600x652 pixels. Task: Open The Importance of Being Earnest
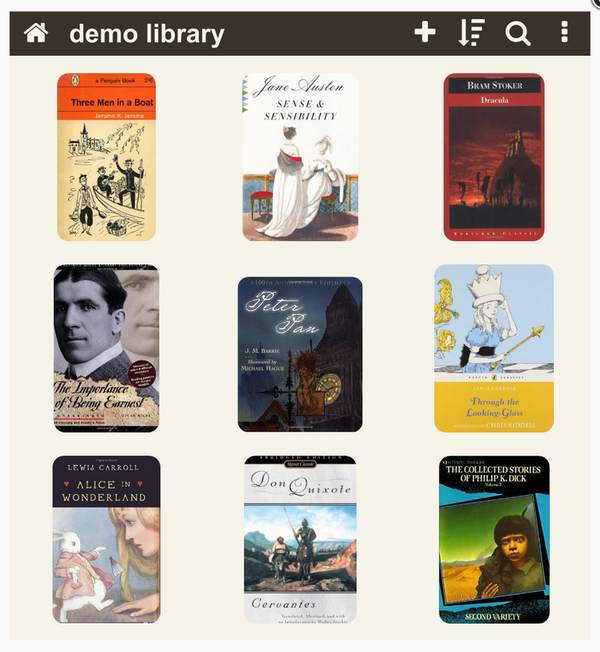point(106,348)
